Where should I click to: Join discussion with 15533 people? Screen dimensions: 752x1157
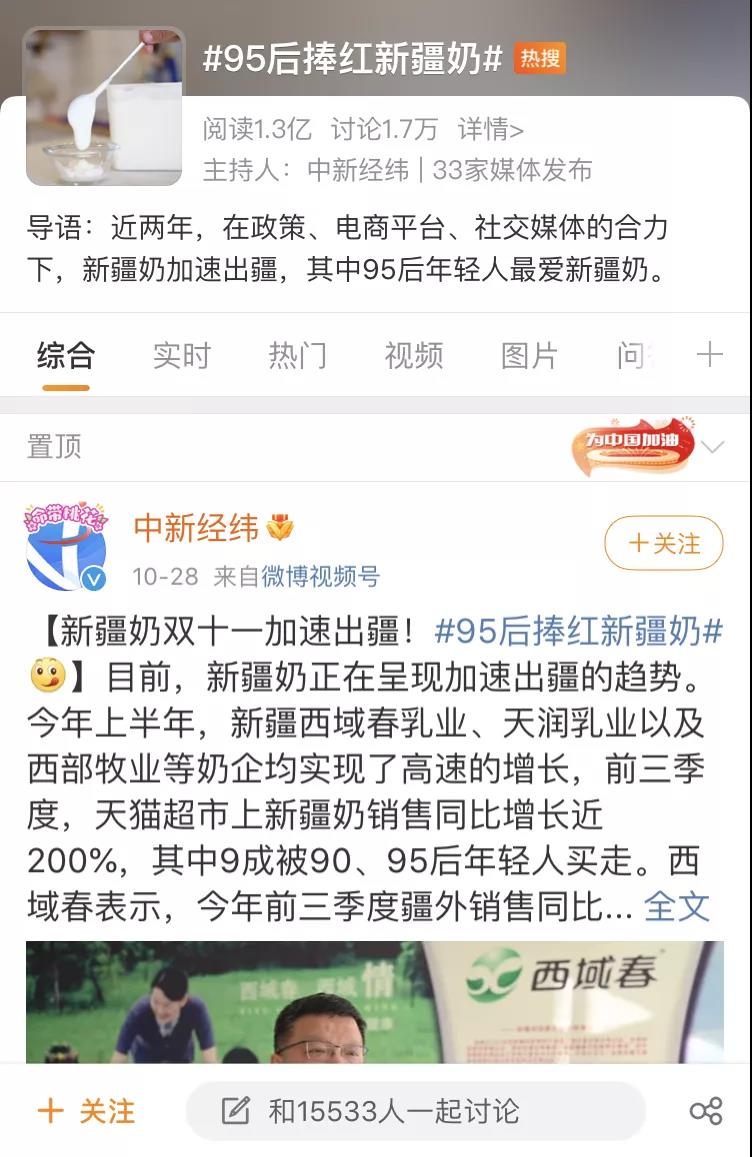415,1111
